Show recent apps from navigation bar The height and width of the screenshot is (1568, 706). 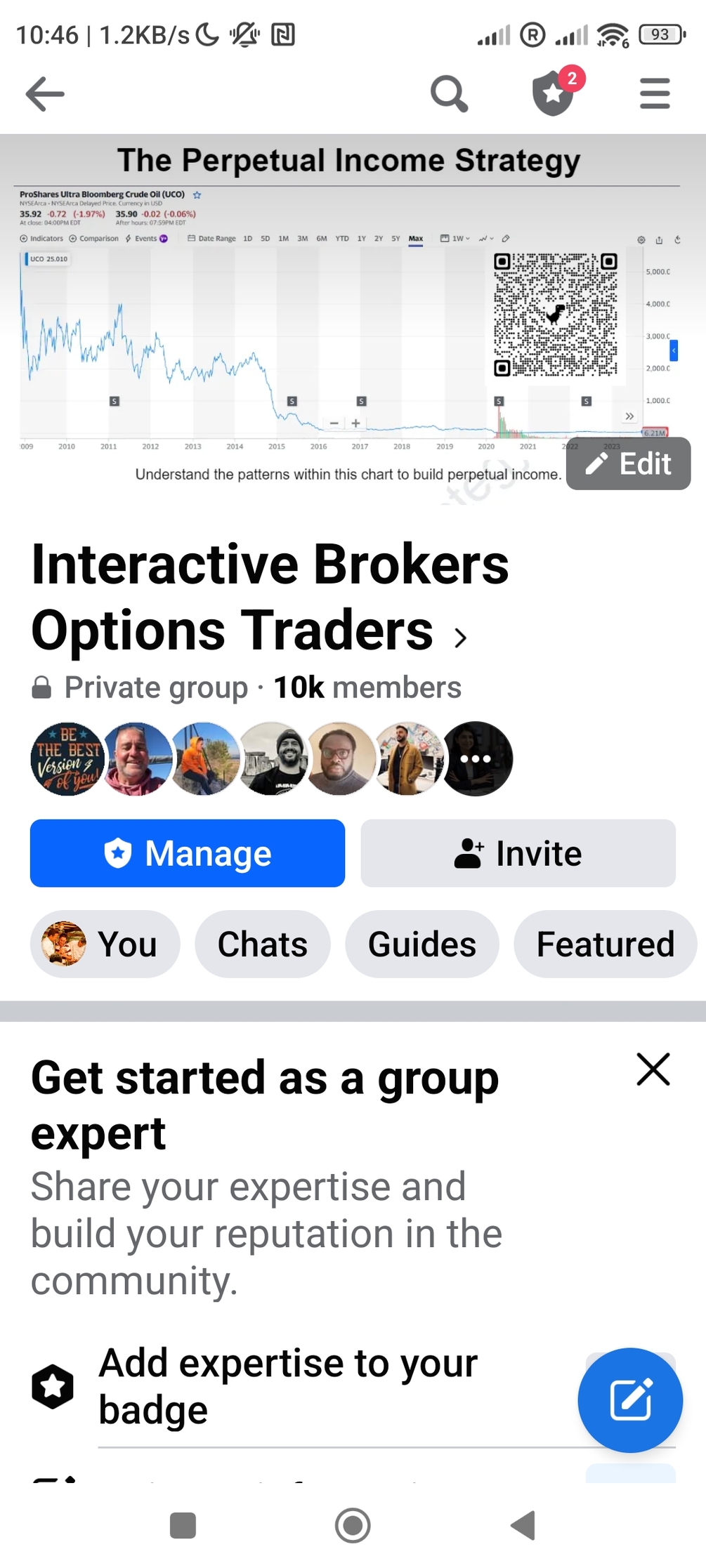tap(183, 1525)
